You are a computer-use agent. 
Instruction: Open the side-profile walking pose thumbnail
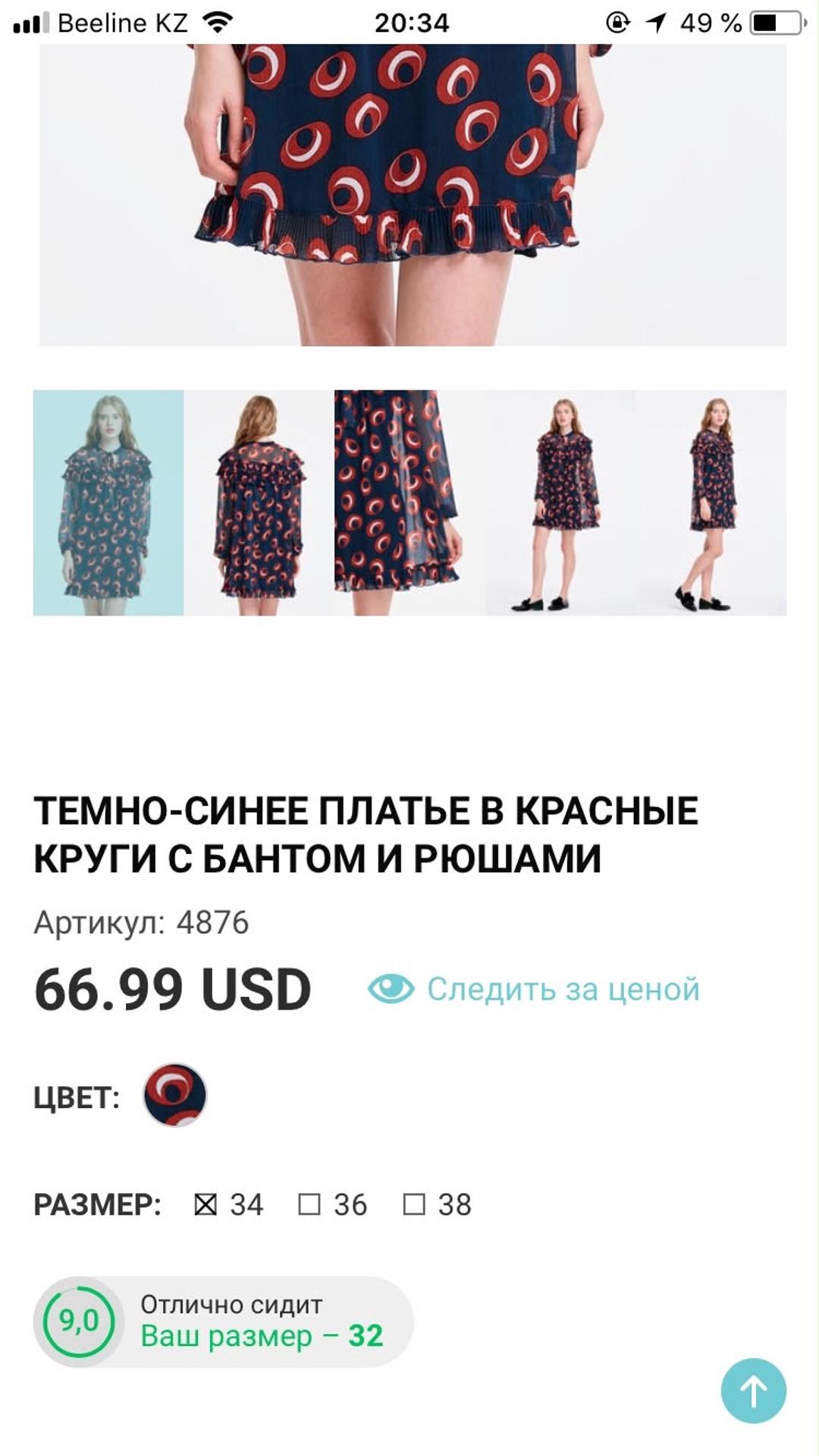711,503
